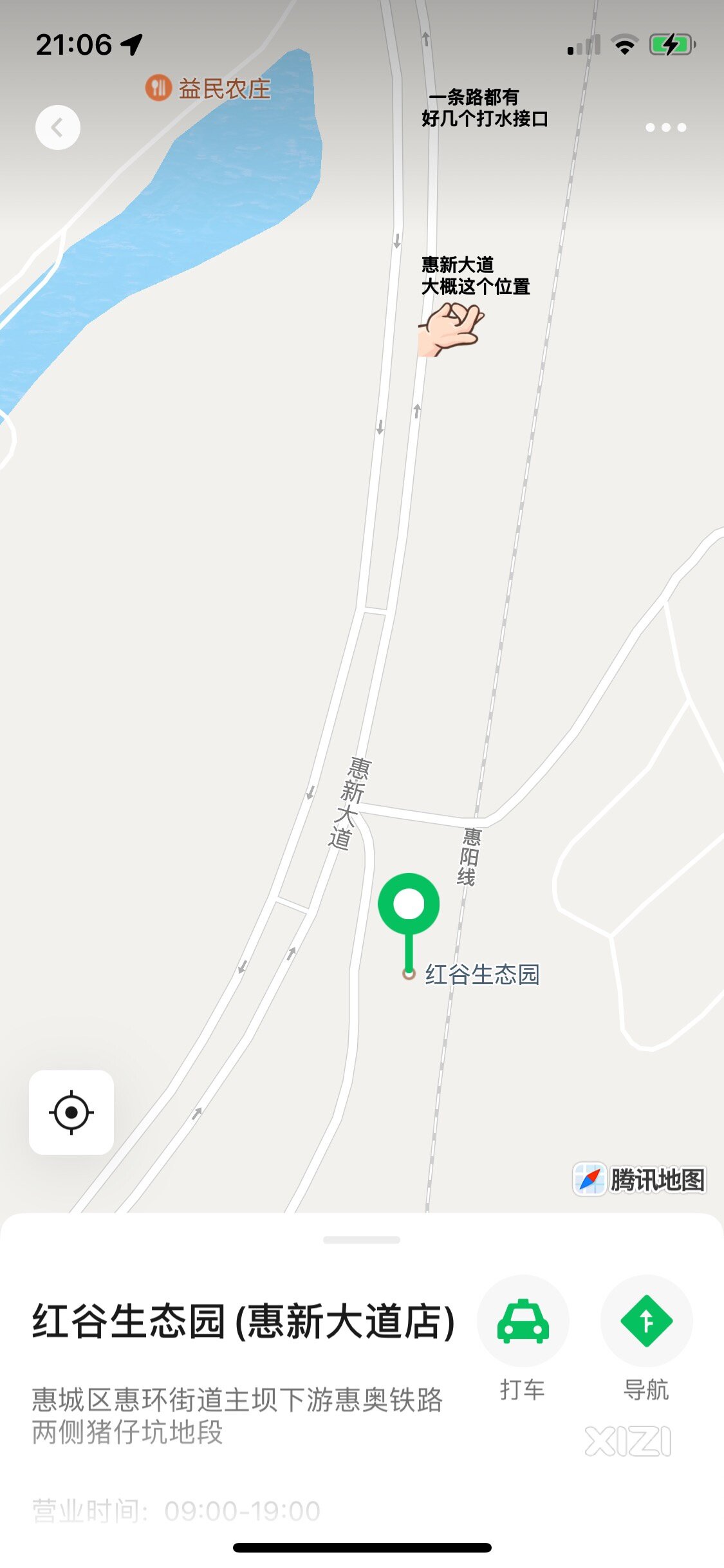724x1568 pixels.
Task: Start navigation with 导航 button
Action: pos(646,1321)
